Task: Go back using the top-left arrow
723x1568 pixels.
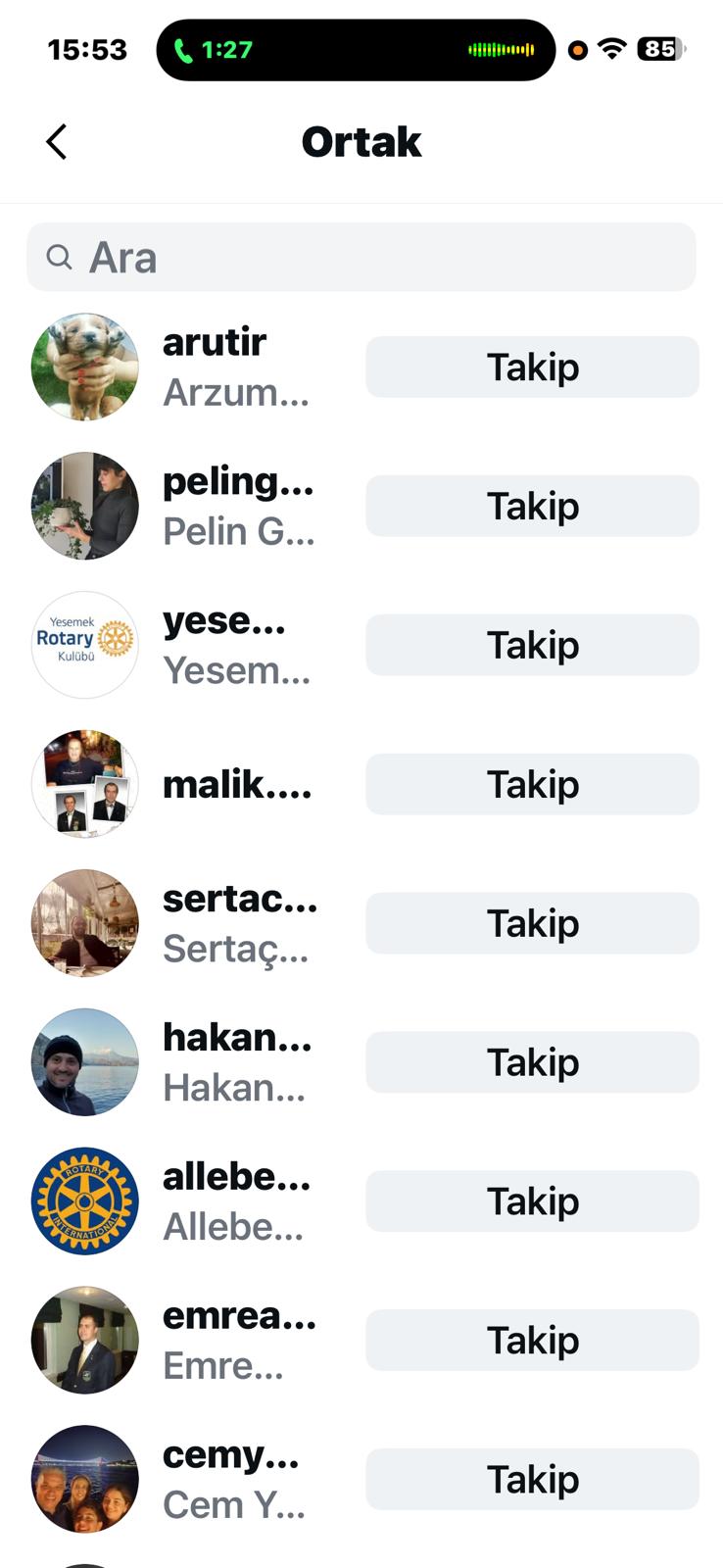Action: pyautogui.click(x=57, y=142)
